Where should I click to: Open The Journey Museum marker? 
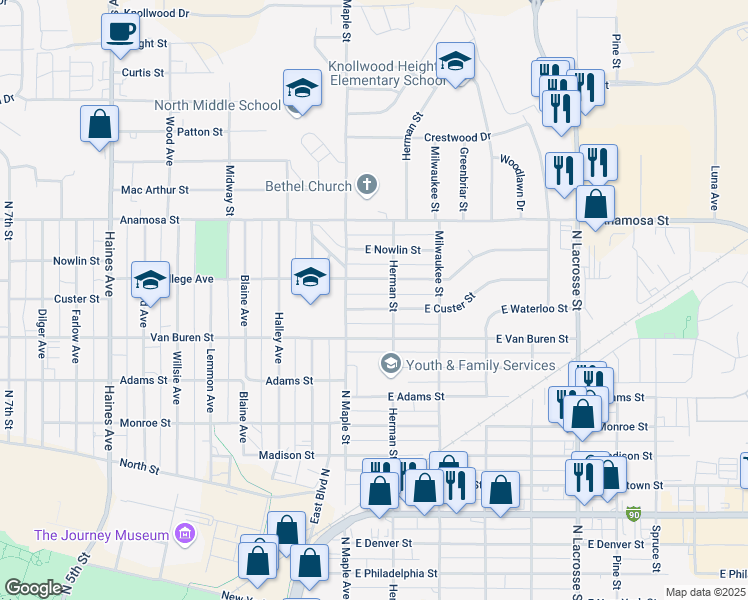[182, 535]
